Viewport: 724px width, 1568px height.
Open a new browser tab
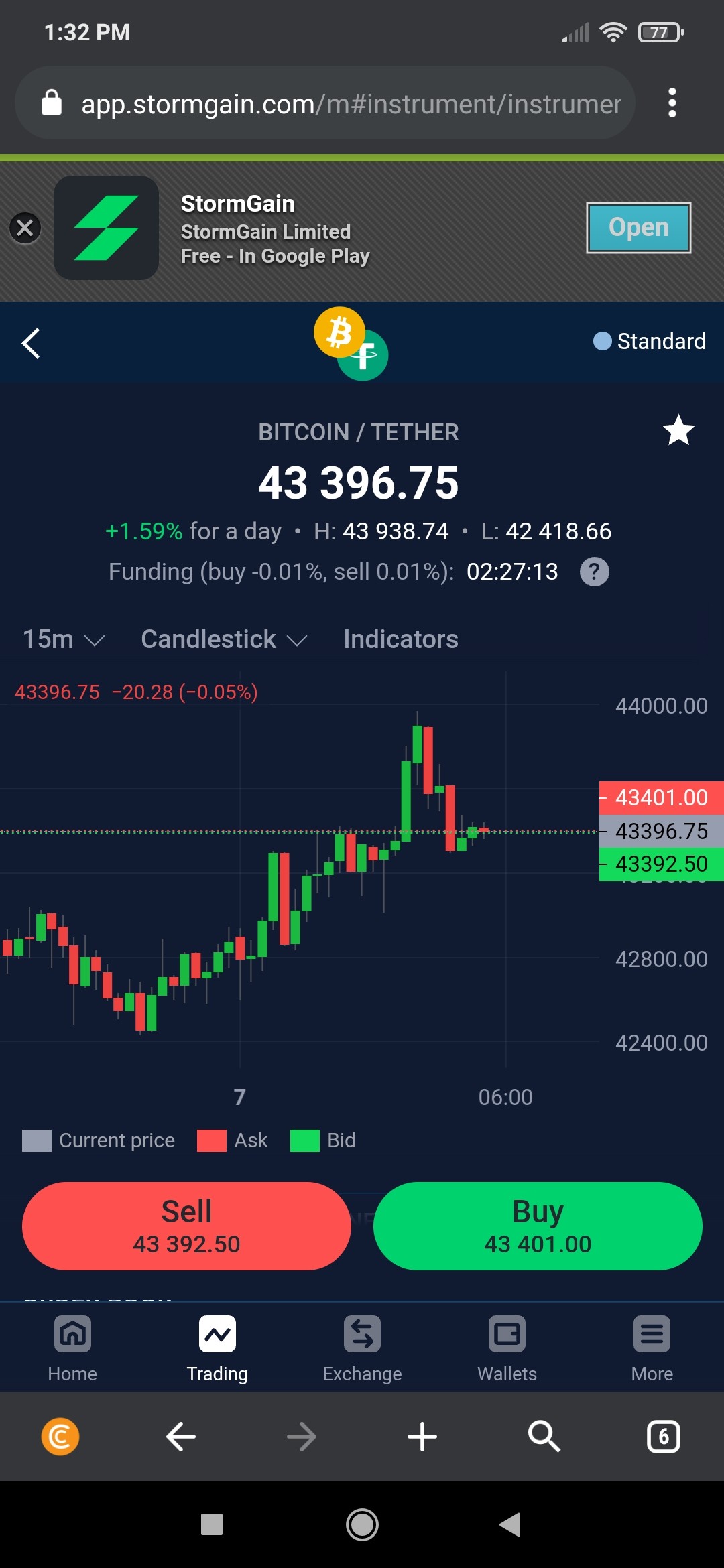[x=422, y=1437]
